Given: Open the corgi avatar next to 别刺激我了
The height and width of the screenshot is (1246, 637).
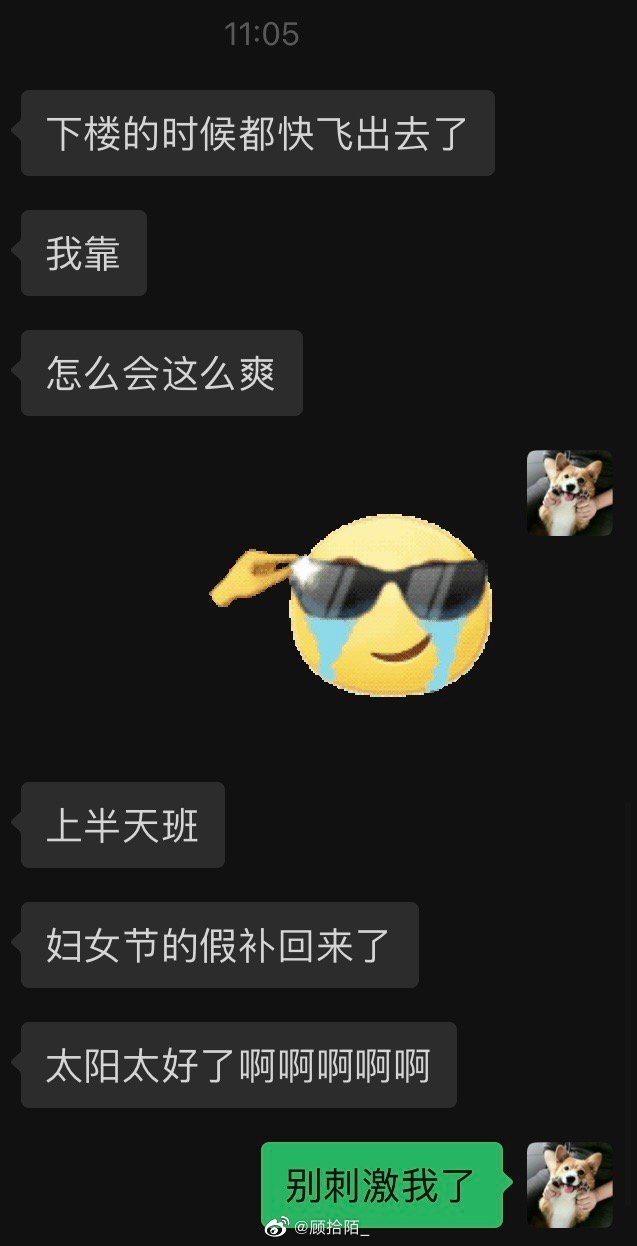Looking at the screenshot, I should pyautogui.click(x=569, y=1184).
